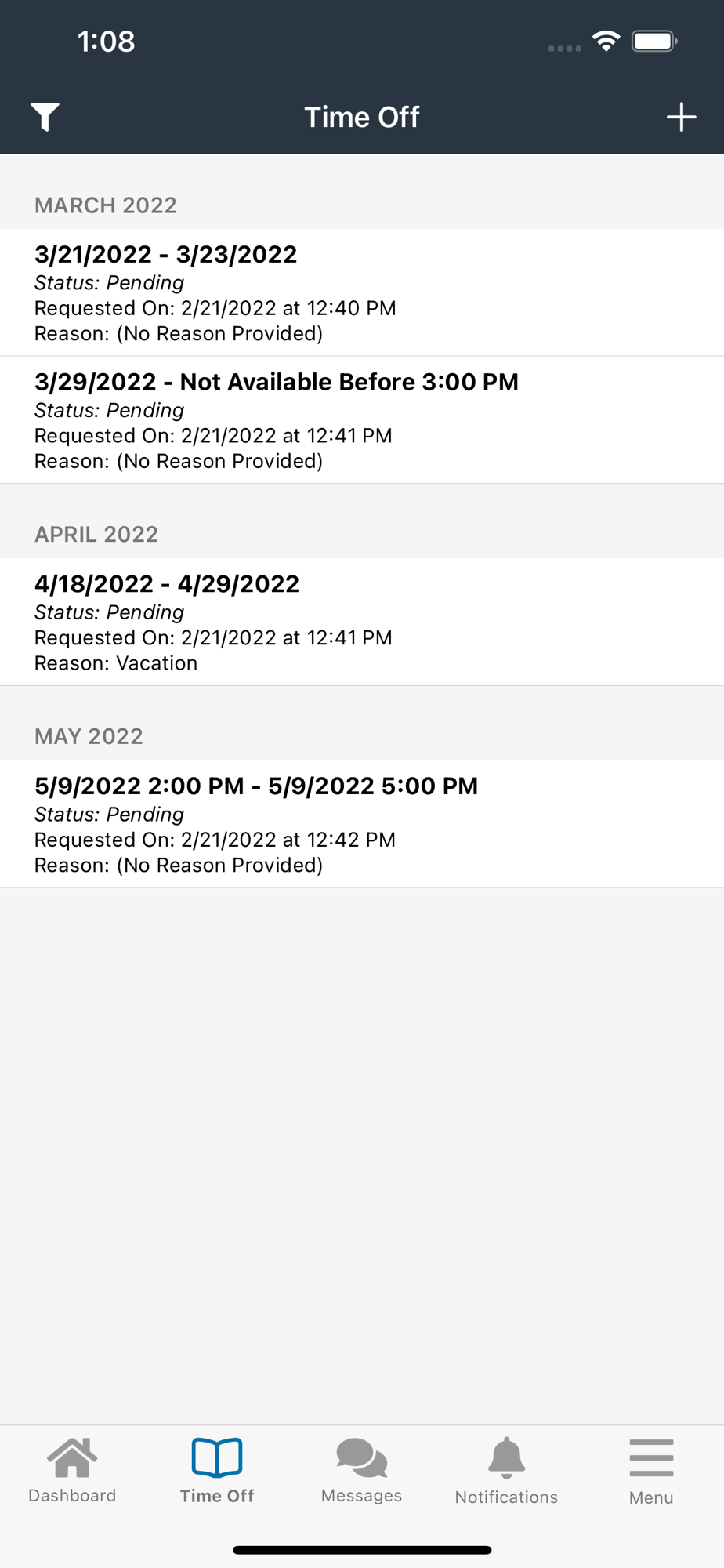Open the Menu tab
The height and width of the screenshot is (1568, 724).
(x=651, y=1471)
